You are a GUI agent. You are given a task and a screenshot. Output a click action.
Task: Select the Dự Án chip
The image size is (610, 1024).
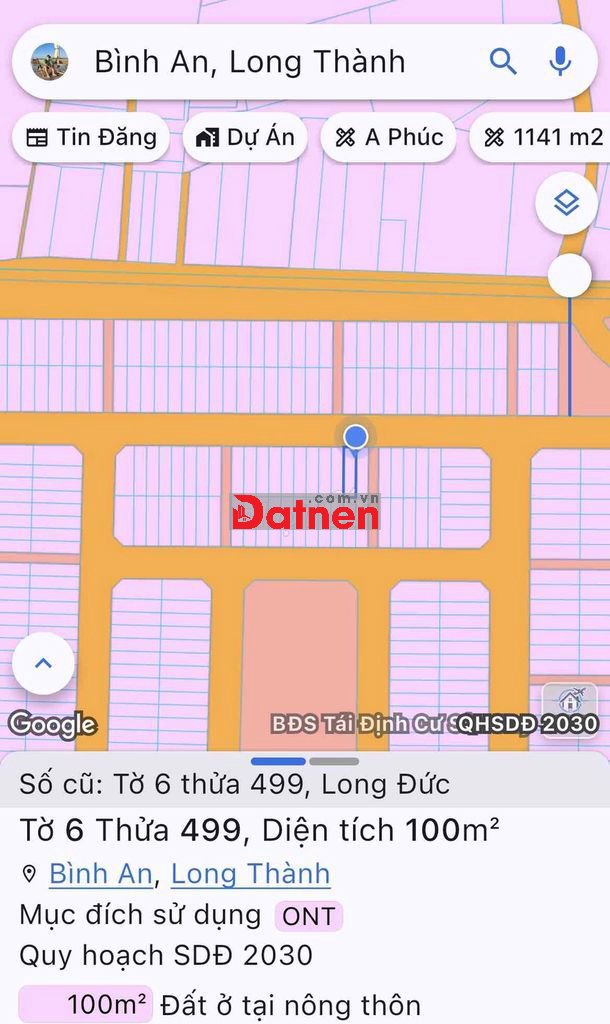click(x=245, y=138)
